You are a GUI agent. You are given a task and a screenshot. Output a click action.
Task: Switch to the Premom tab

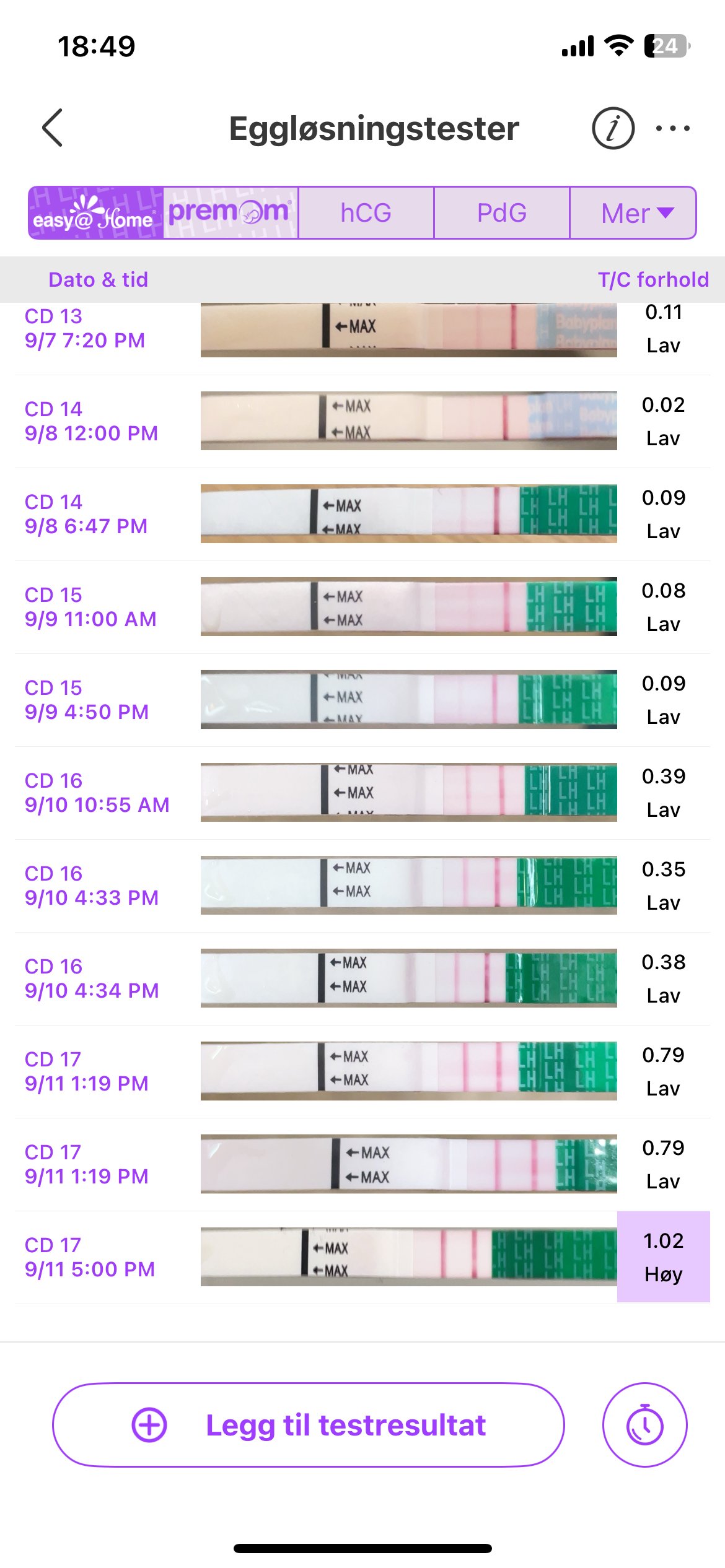(x=231, y=213)
